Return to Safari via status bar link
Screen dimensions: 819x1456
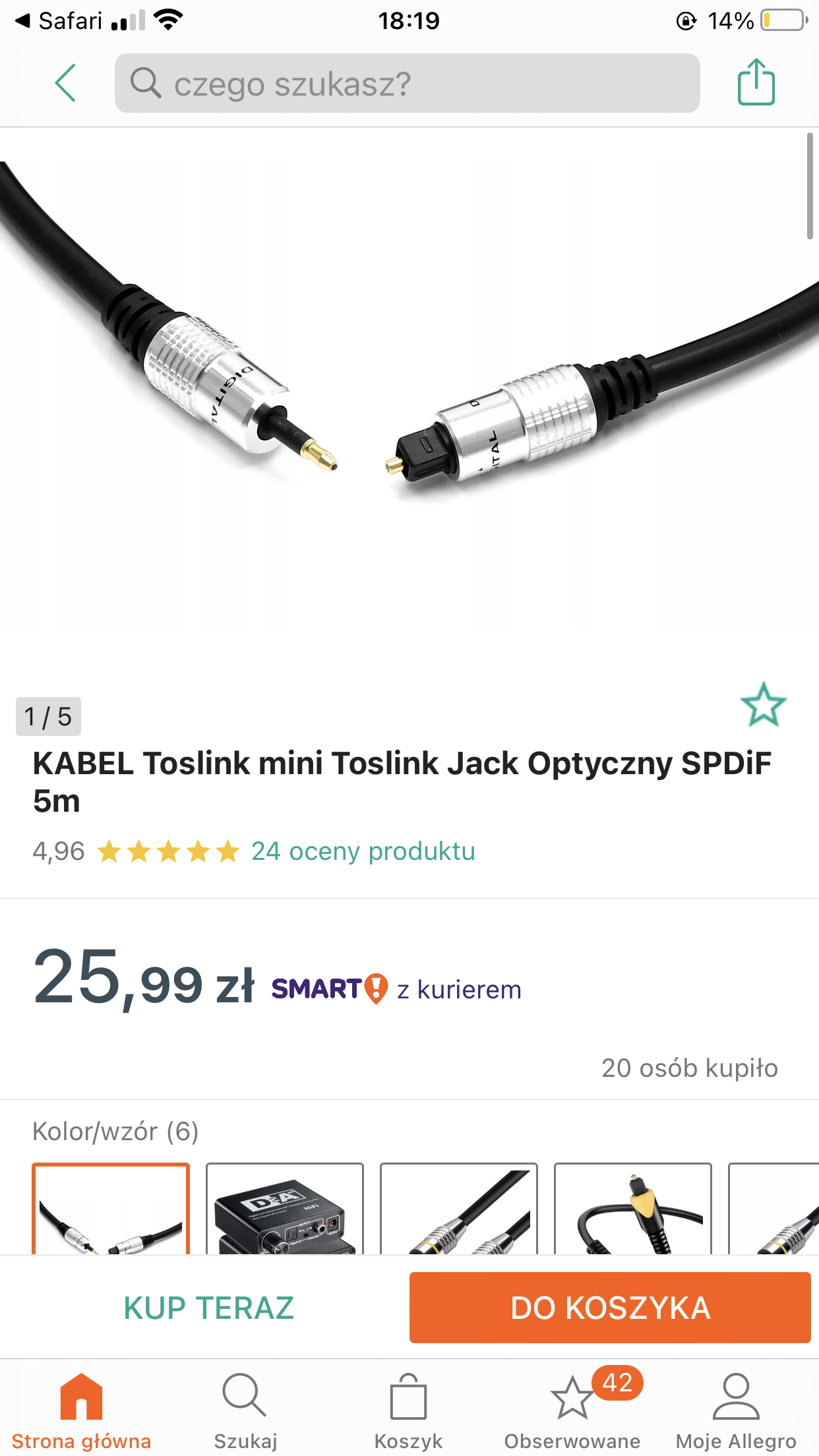(59, 21)
